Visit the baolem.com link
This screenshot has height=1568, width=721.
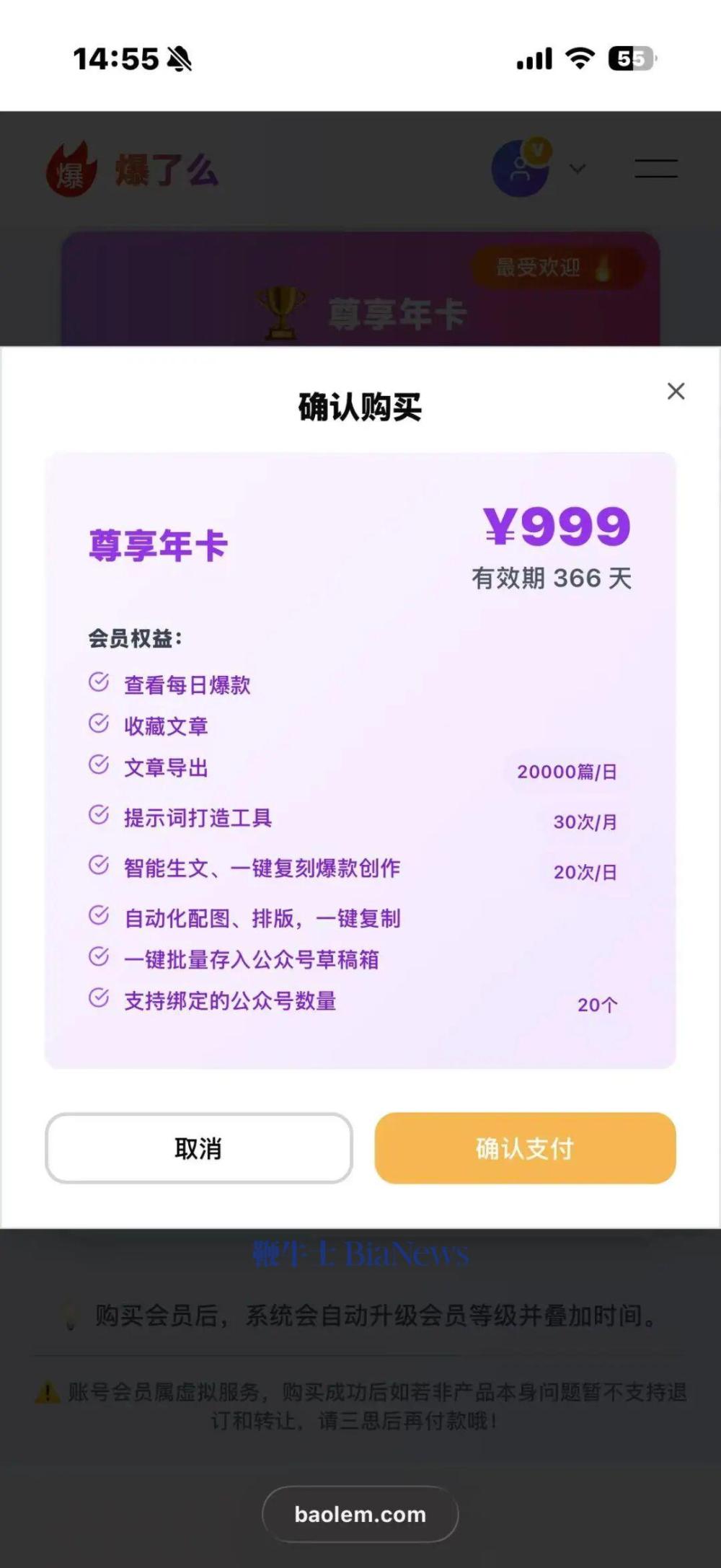[x=359, y=1514]
